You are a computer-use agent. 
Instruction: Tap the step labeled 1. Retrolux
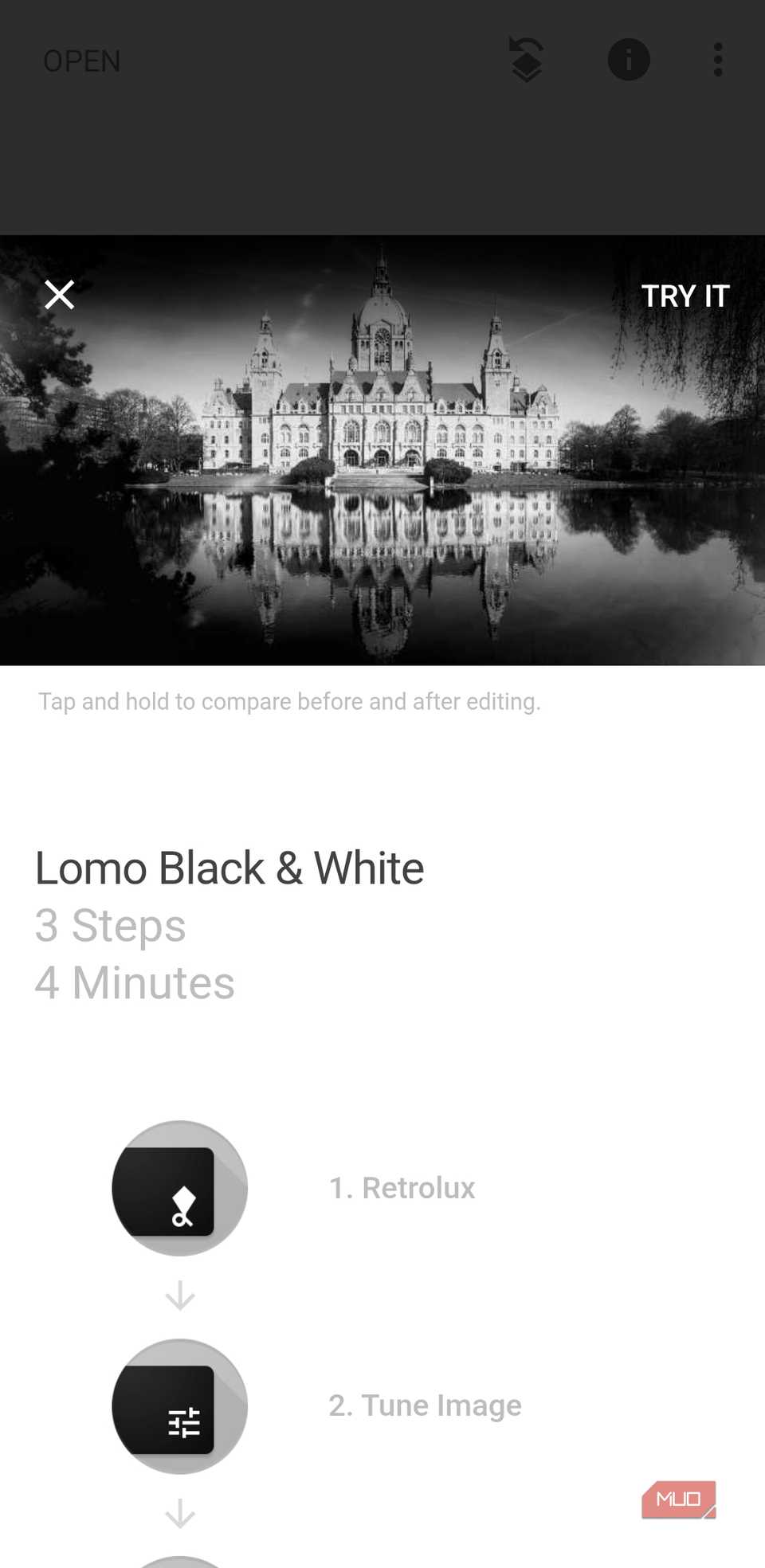click(402, 1187)
